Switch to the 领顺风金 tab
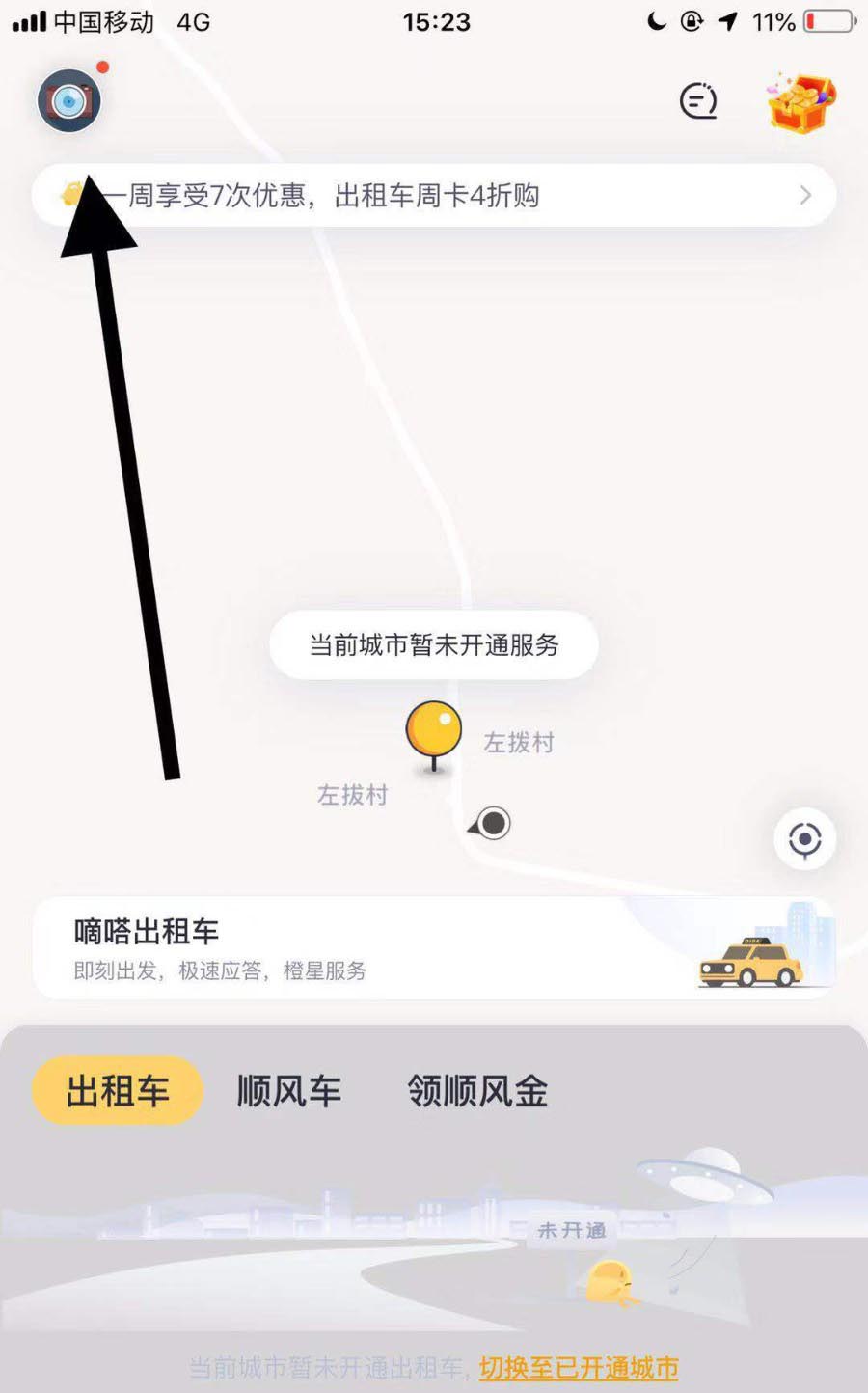 (x=477, y=1091)
